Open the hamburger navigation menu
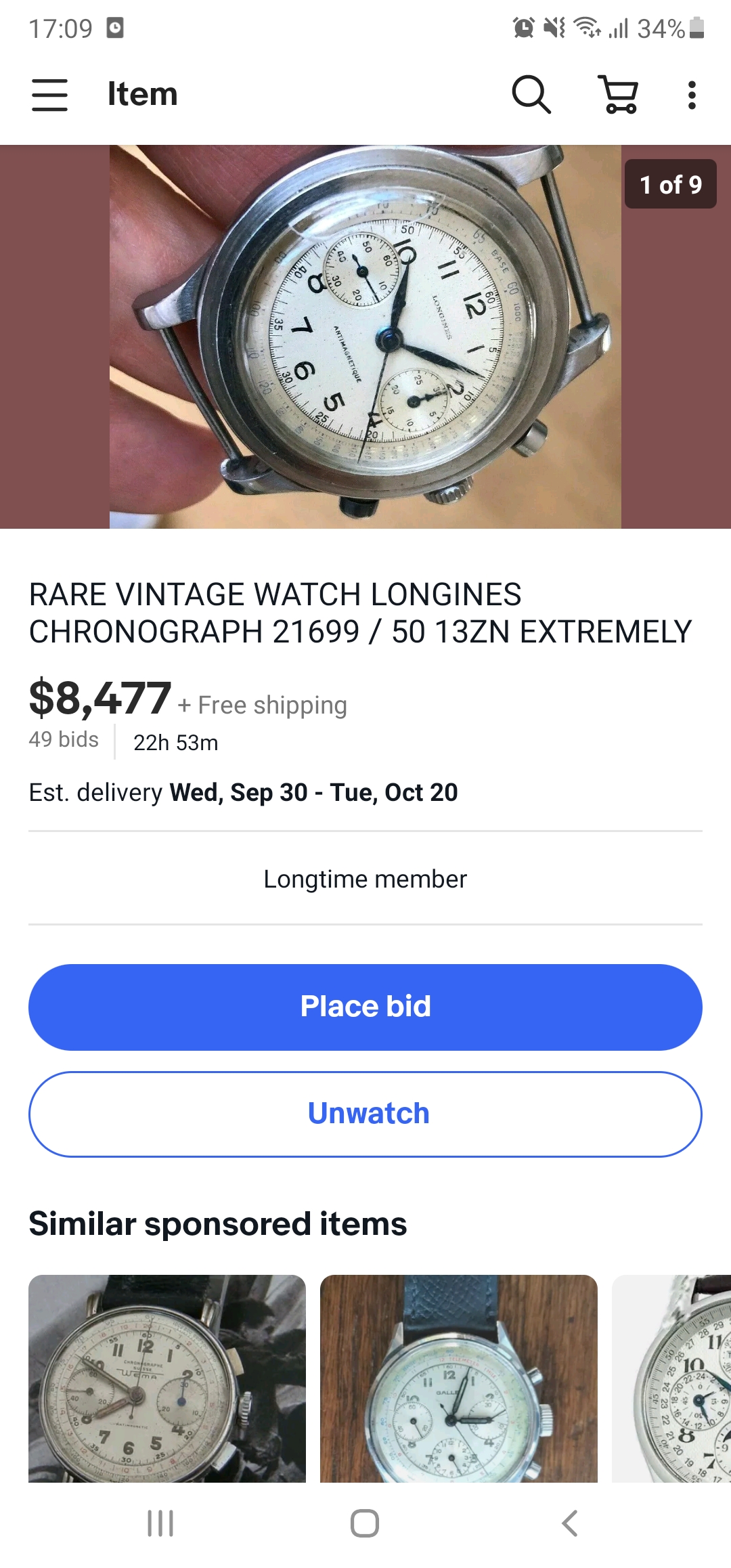The image size is (731, 1568). tap(49, 94)
